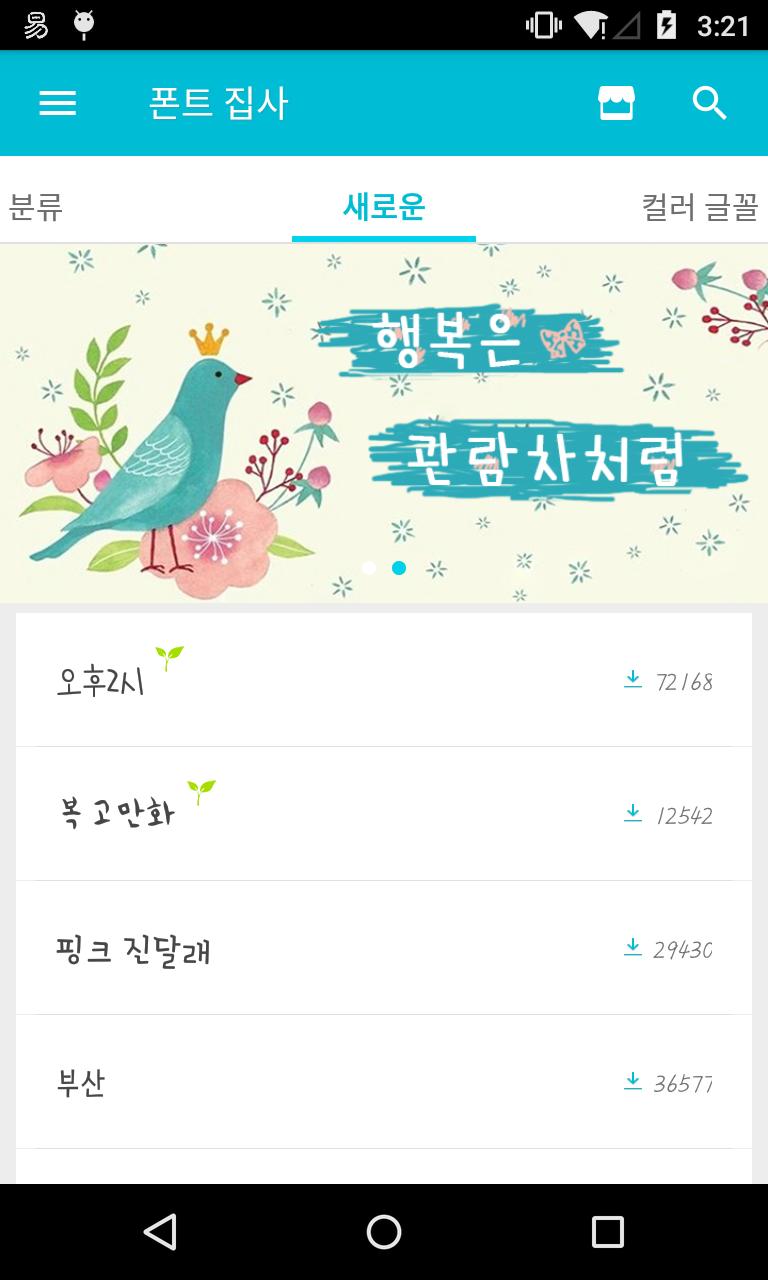Open the search magnifier
Image resolution: width=768 pixels, height=1280 pixels.
click(x=709, y=103)
